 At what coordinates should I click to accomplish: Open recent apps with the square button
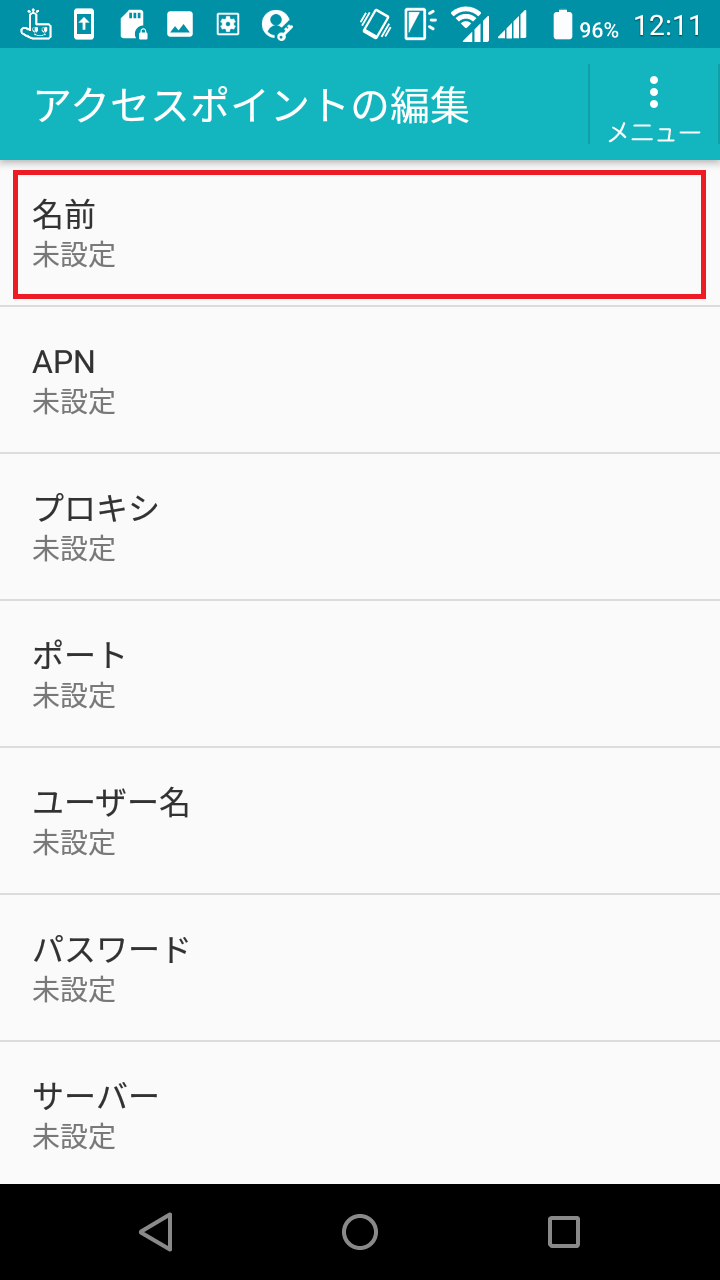coord(565,1234)
